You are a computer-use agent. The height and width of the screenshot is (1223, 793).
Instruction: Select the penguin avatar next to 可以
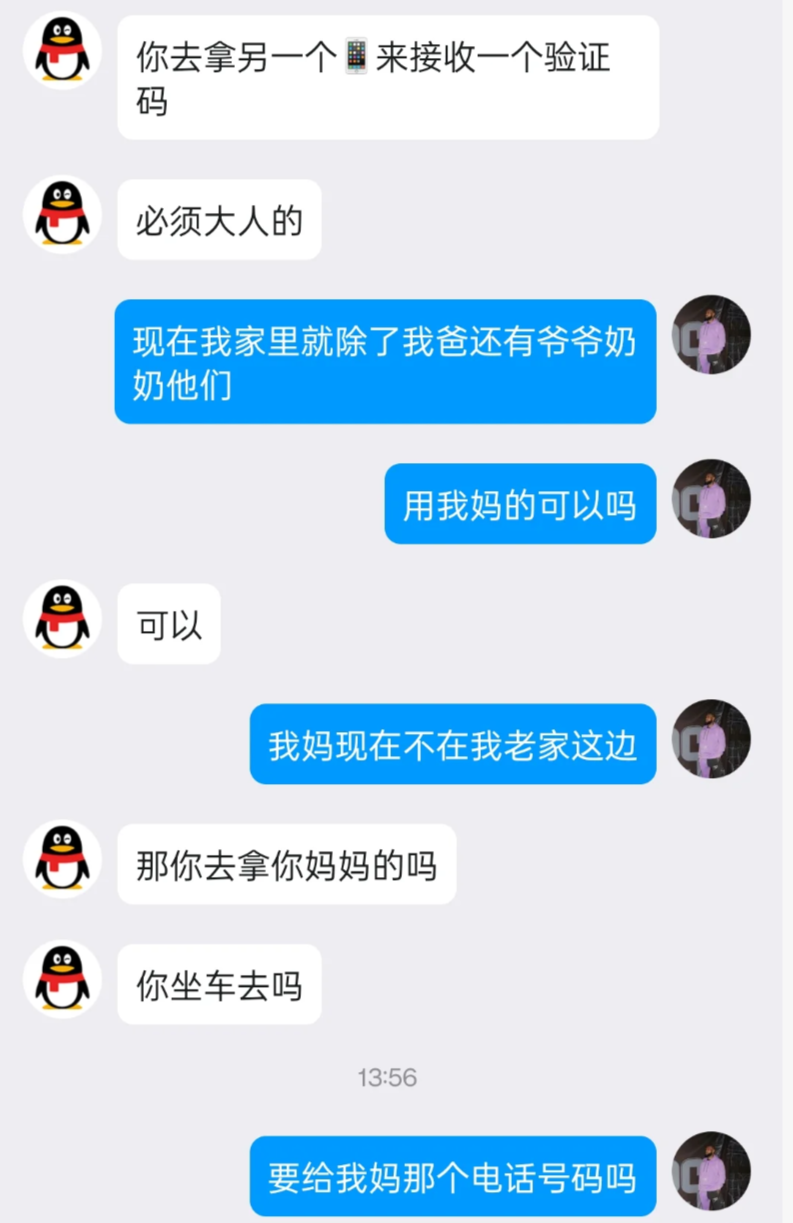(61, 620)
